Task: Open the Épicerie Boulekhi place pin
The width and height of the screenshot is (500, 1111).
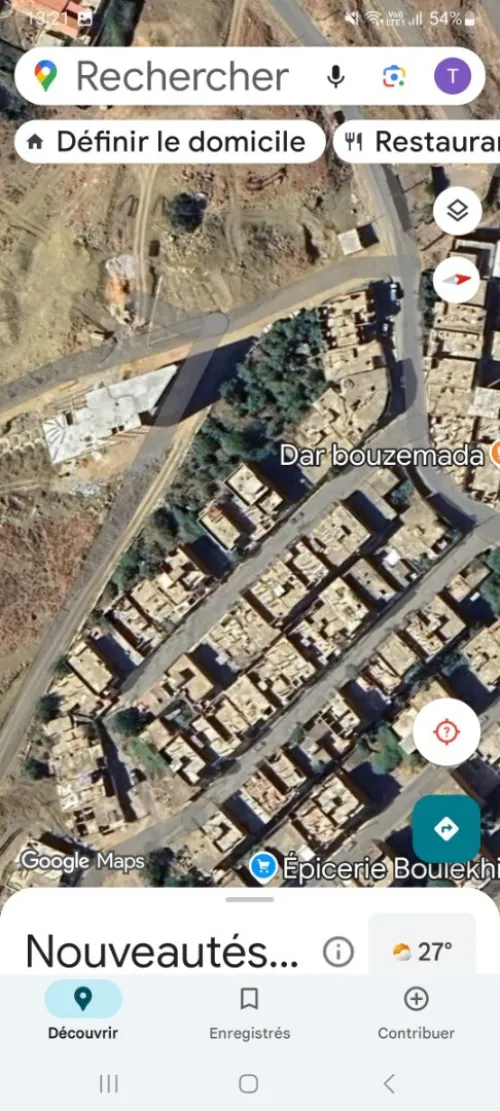Action: [x=263, y=866]
